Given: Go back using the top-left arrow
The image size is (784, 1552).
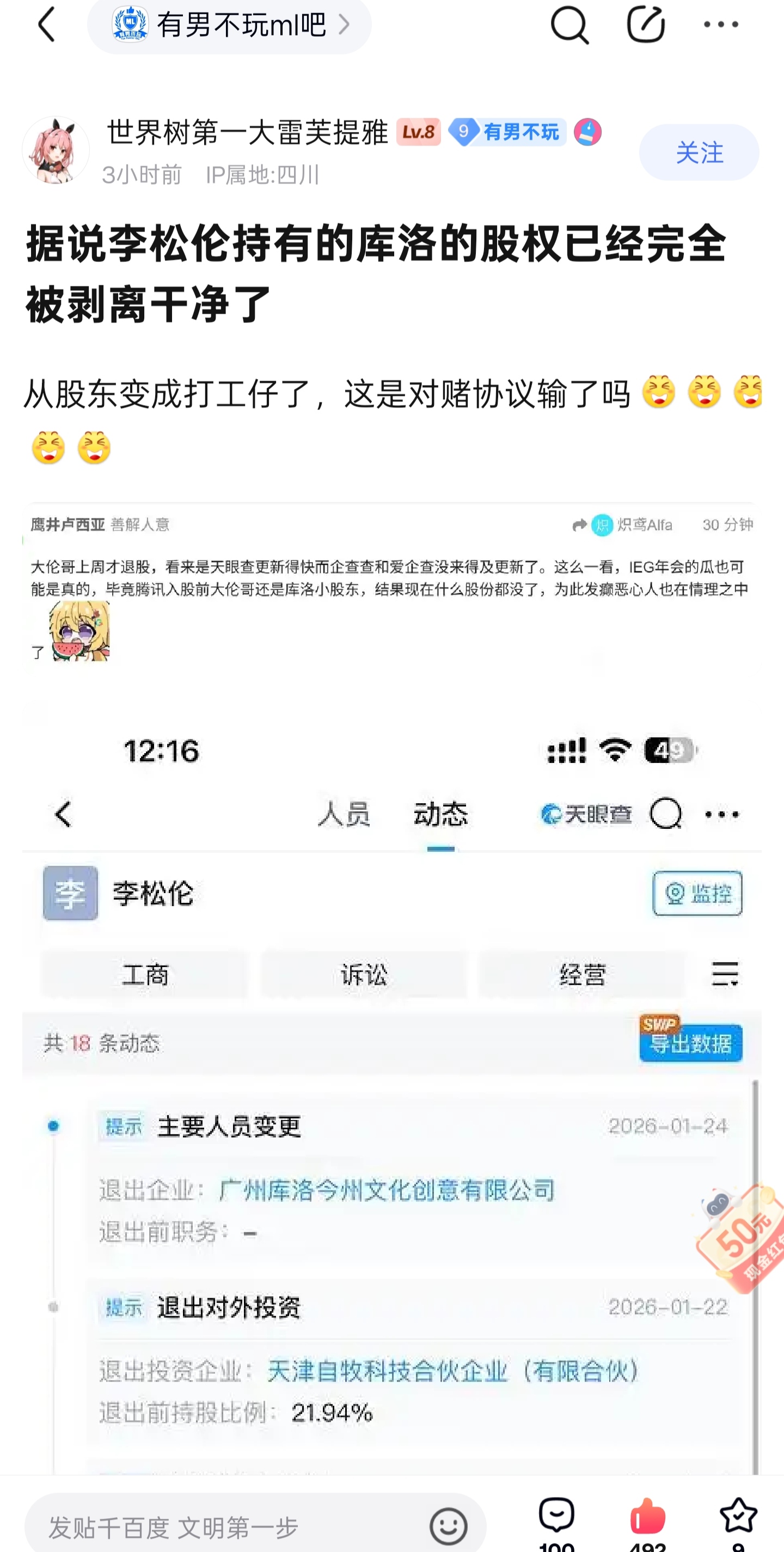Looking at the screenshot, I should point(47,25).
